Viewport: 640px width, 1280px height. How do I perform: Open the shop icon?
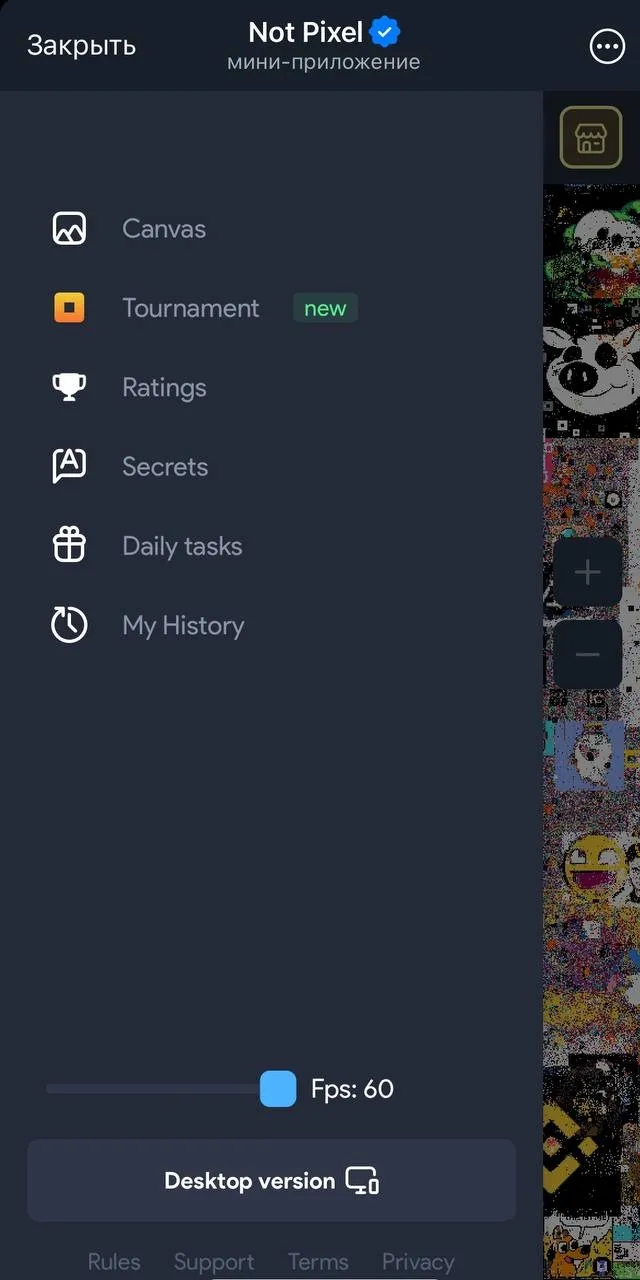[590, 137]
